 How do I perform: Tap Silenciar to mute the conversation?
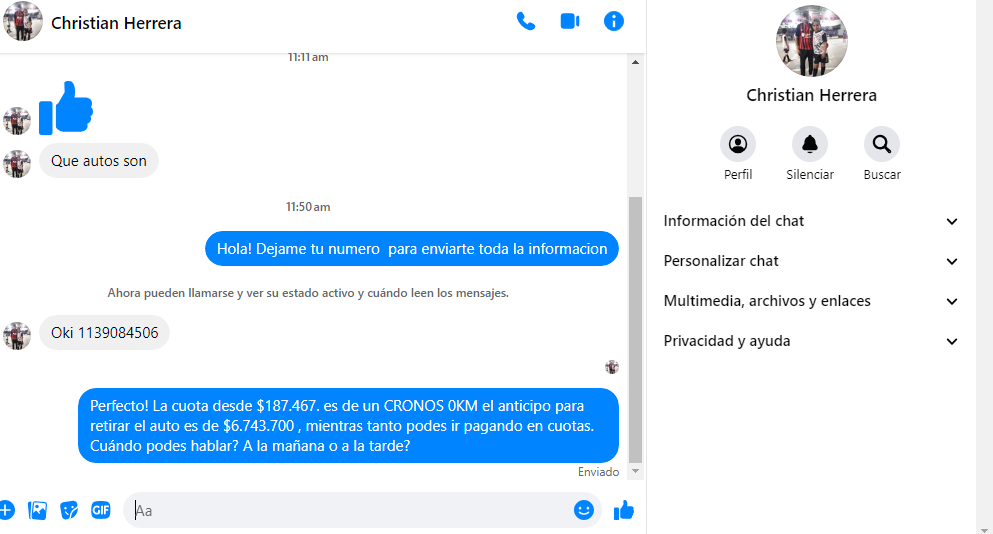810,145
